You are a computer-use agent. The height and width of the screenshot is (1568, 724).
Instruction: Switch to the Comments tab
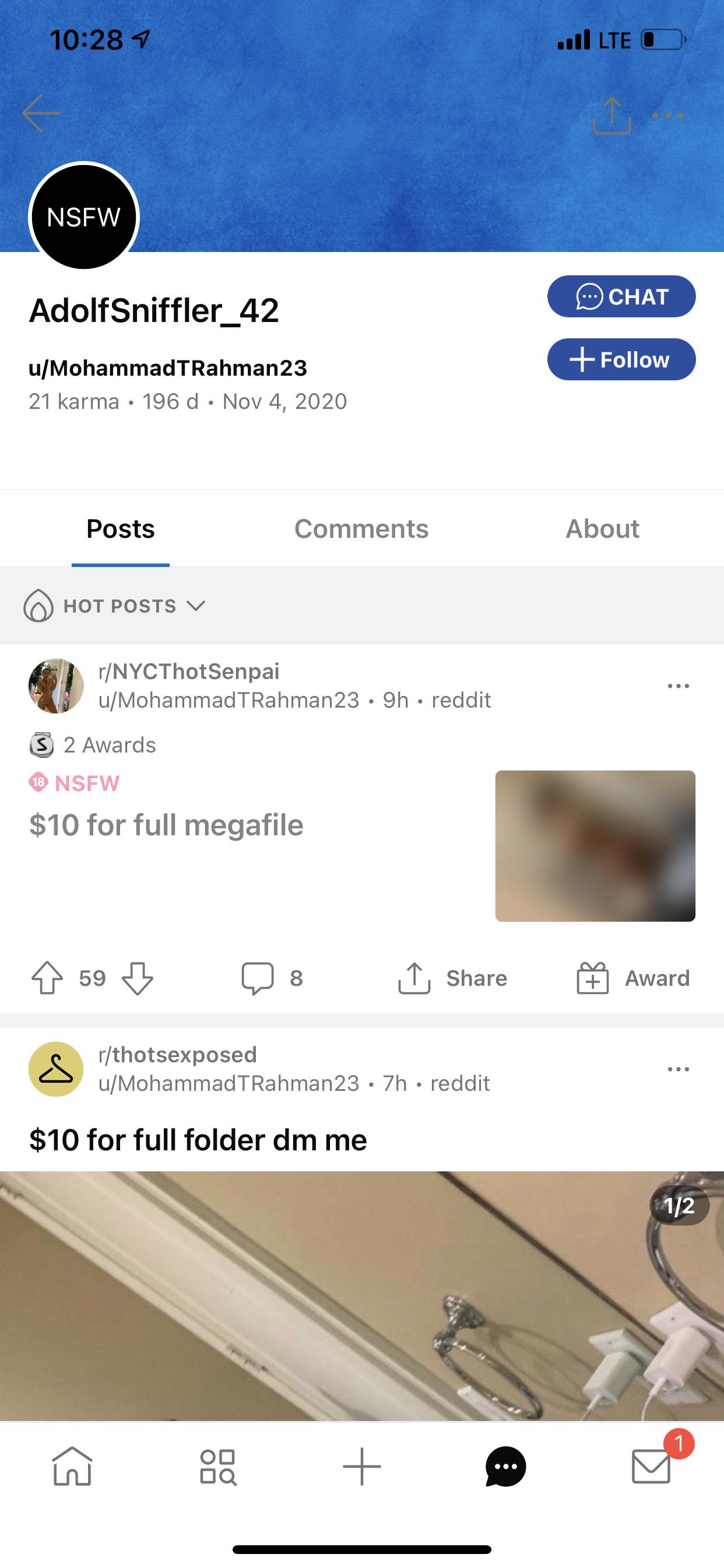(361, 528)
